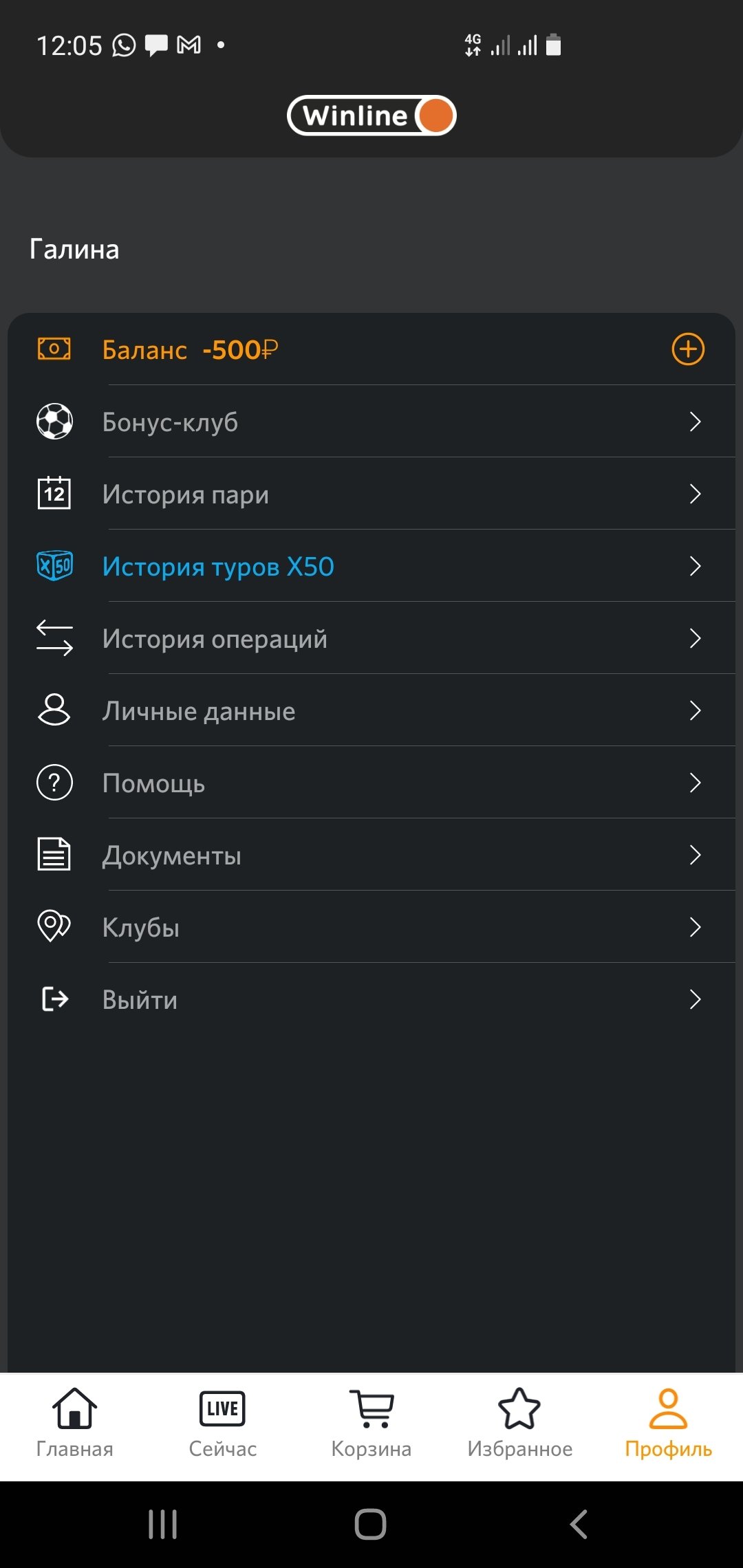
Task: Switch to the Главная tab
Action: pos(74,1422)
